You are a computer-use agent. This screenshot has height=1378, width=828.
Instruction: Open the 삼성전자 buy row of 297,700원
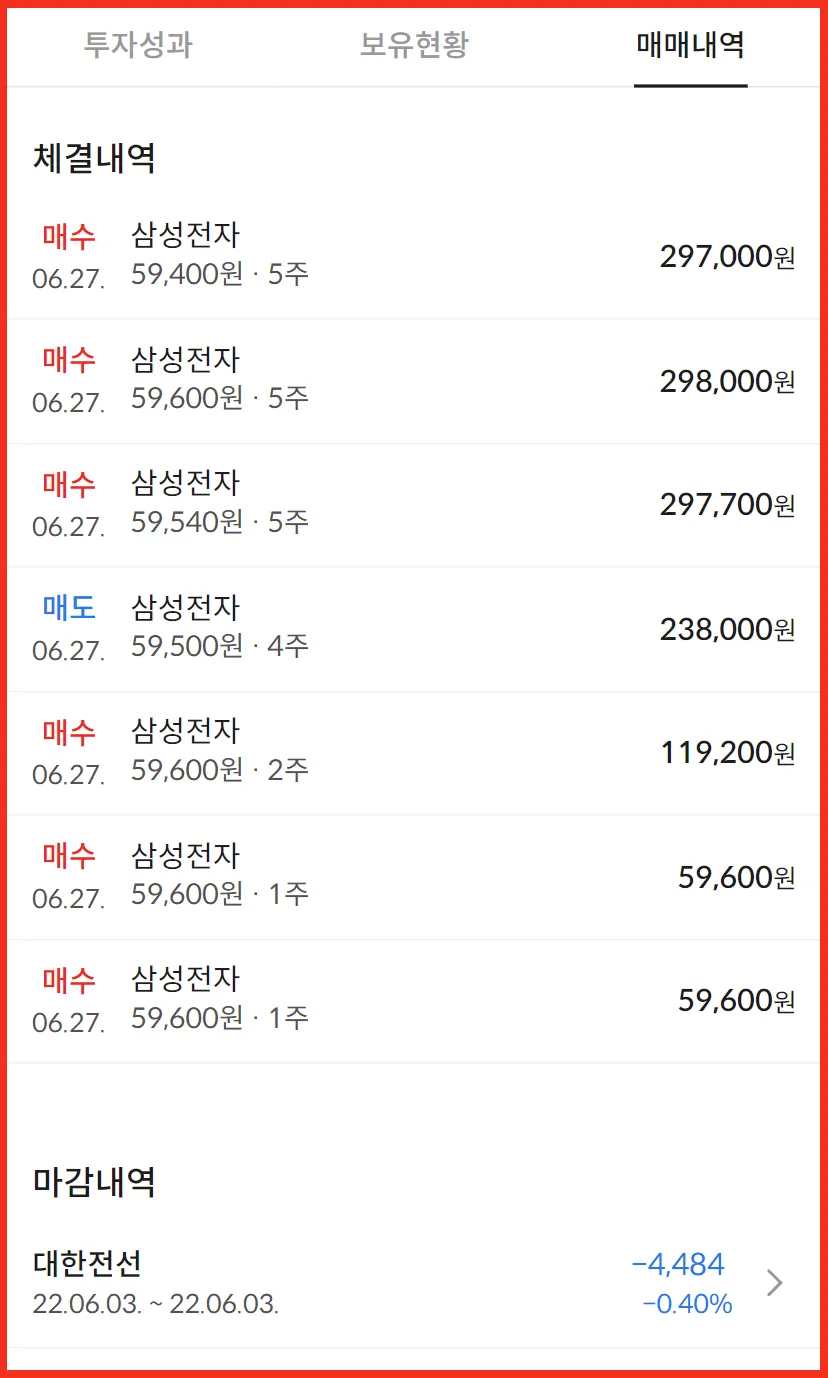click(414, 504)
